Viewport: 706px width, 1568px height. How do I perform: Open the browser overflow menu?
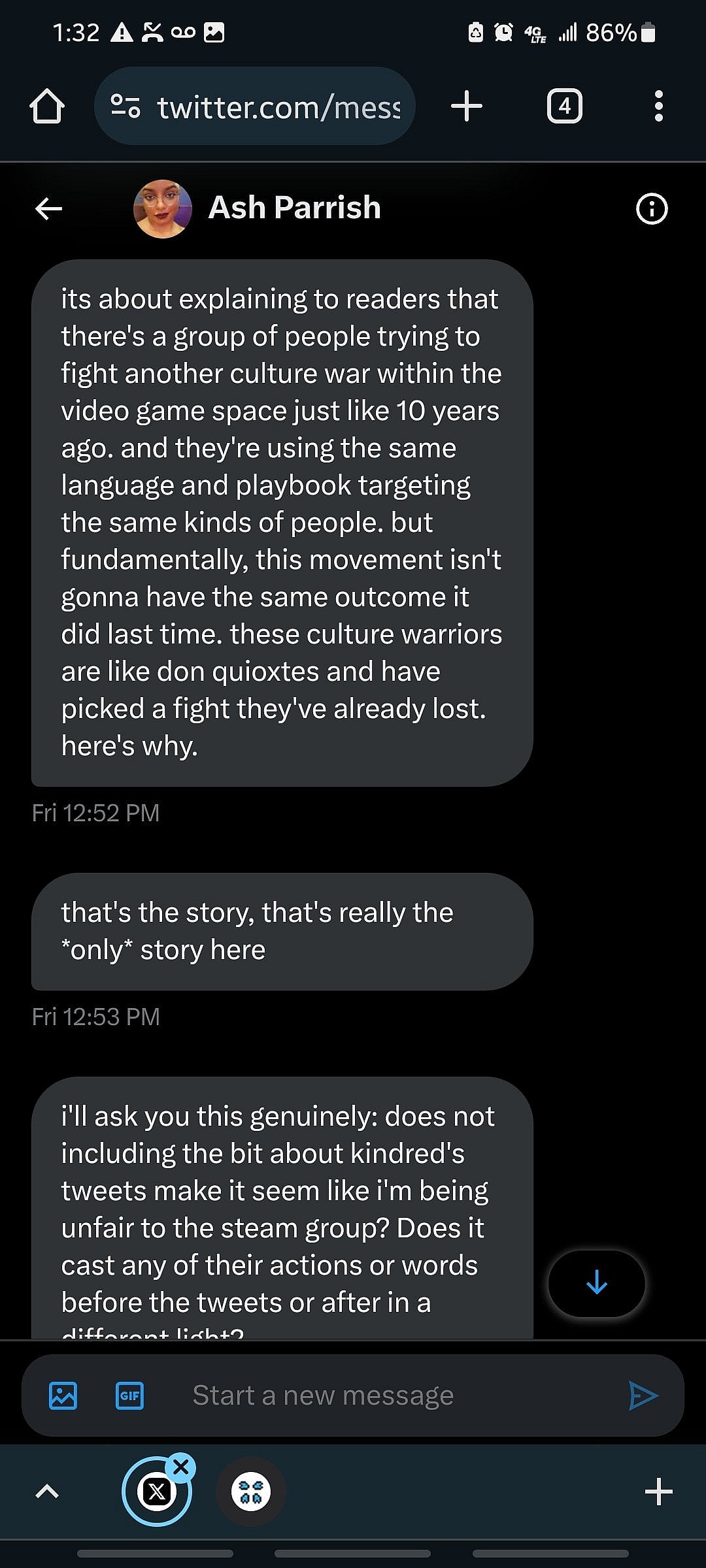(659, 106)
